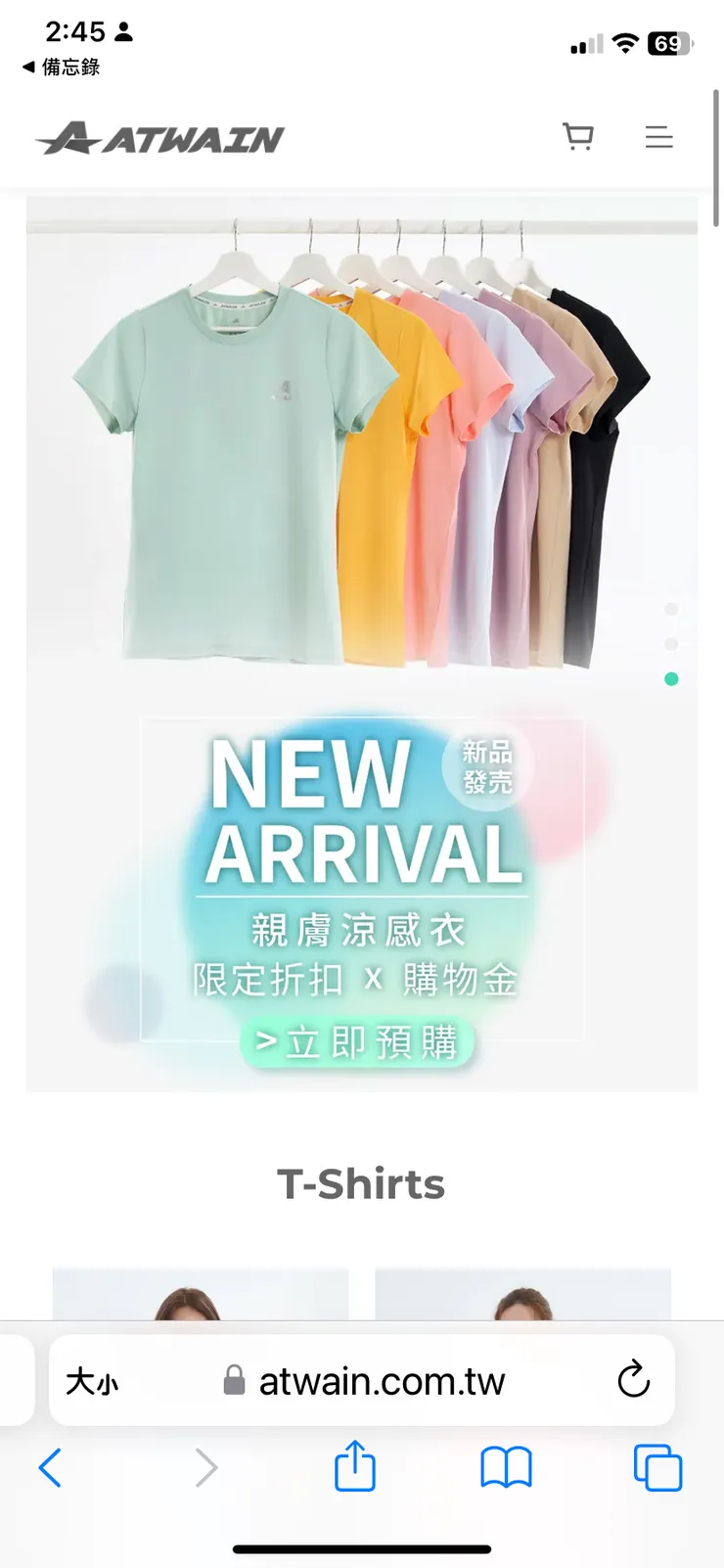The width and height of the screenshot is (724, 1568).
Task: Select the second banner slide dot
Action: 671,644
